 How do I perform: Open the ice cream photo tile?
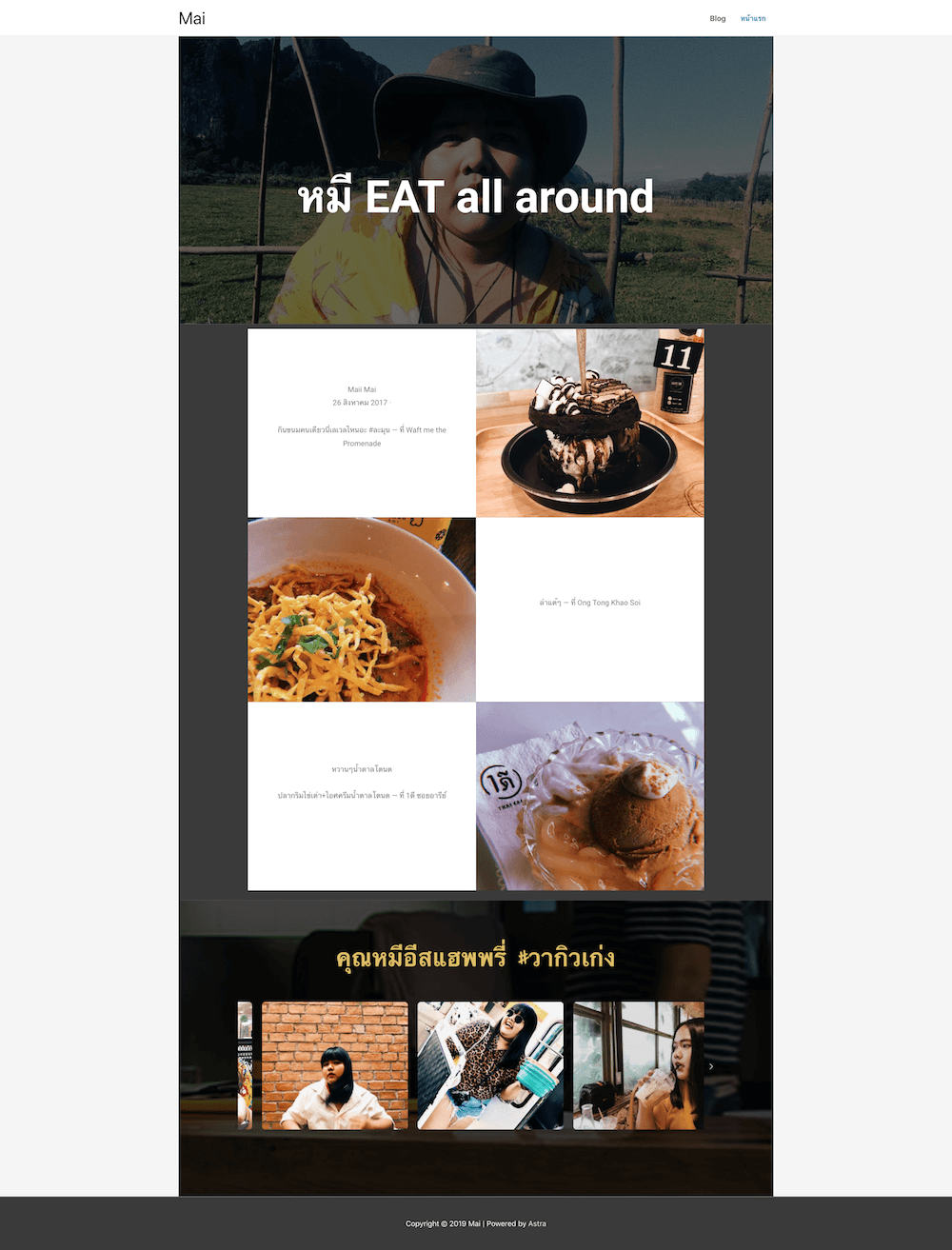click(589, 796)
